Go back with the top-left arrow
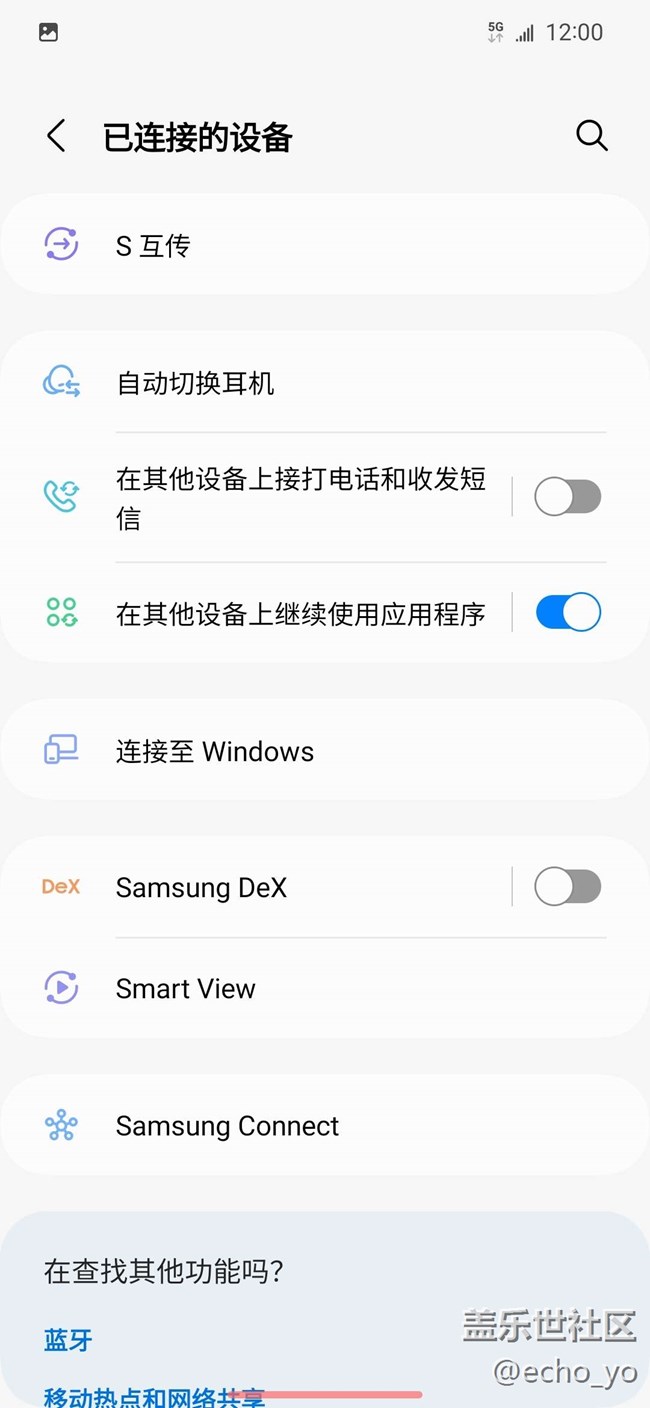The image size is (650, 1408). 56,136
